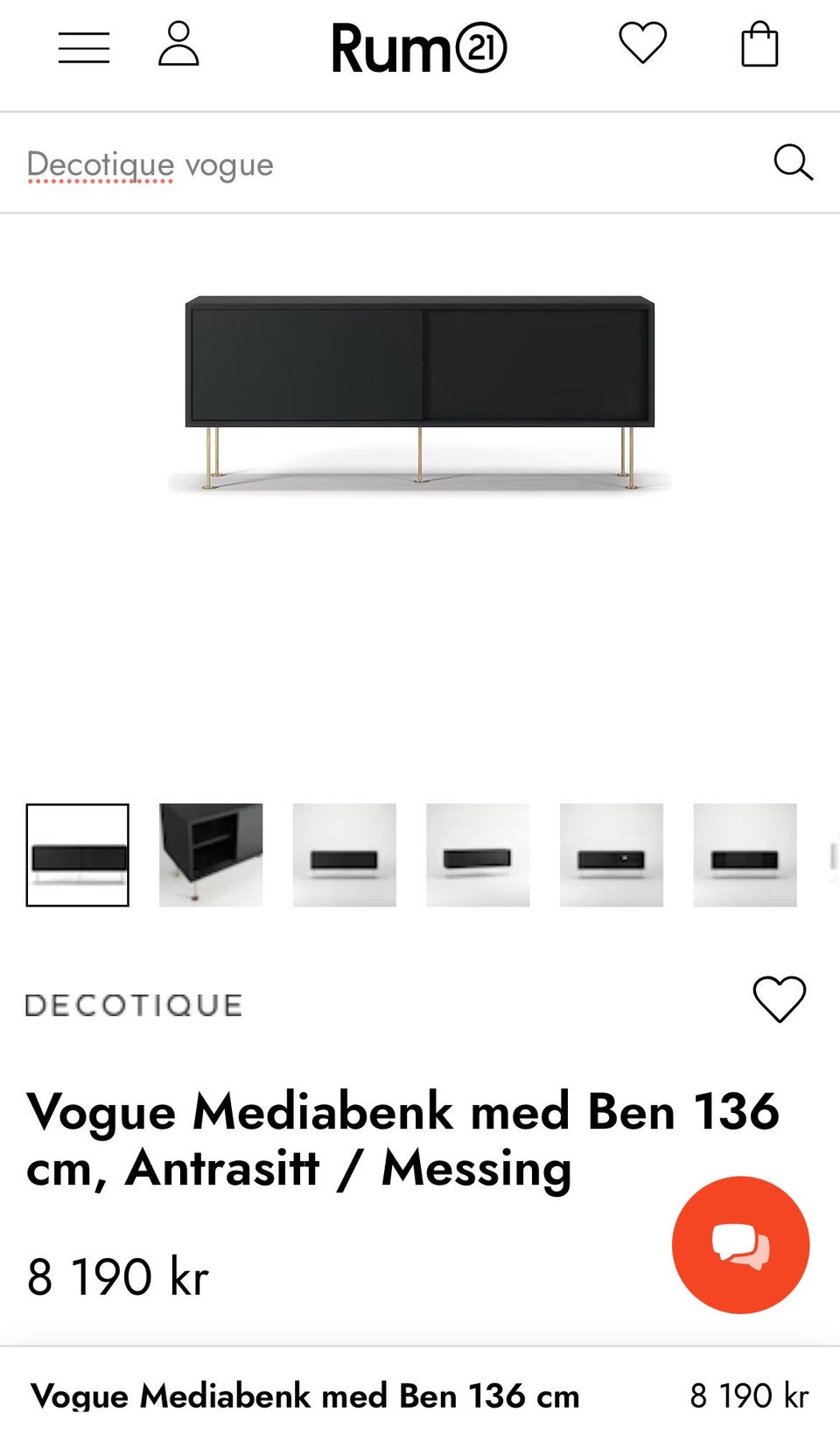This screenshot has width=840, height=1434.
Task: Select the currently active first thumbnail
Action: pyautogui.click(x=79, y=855)
